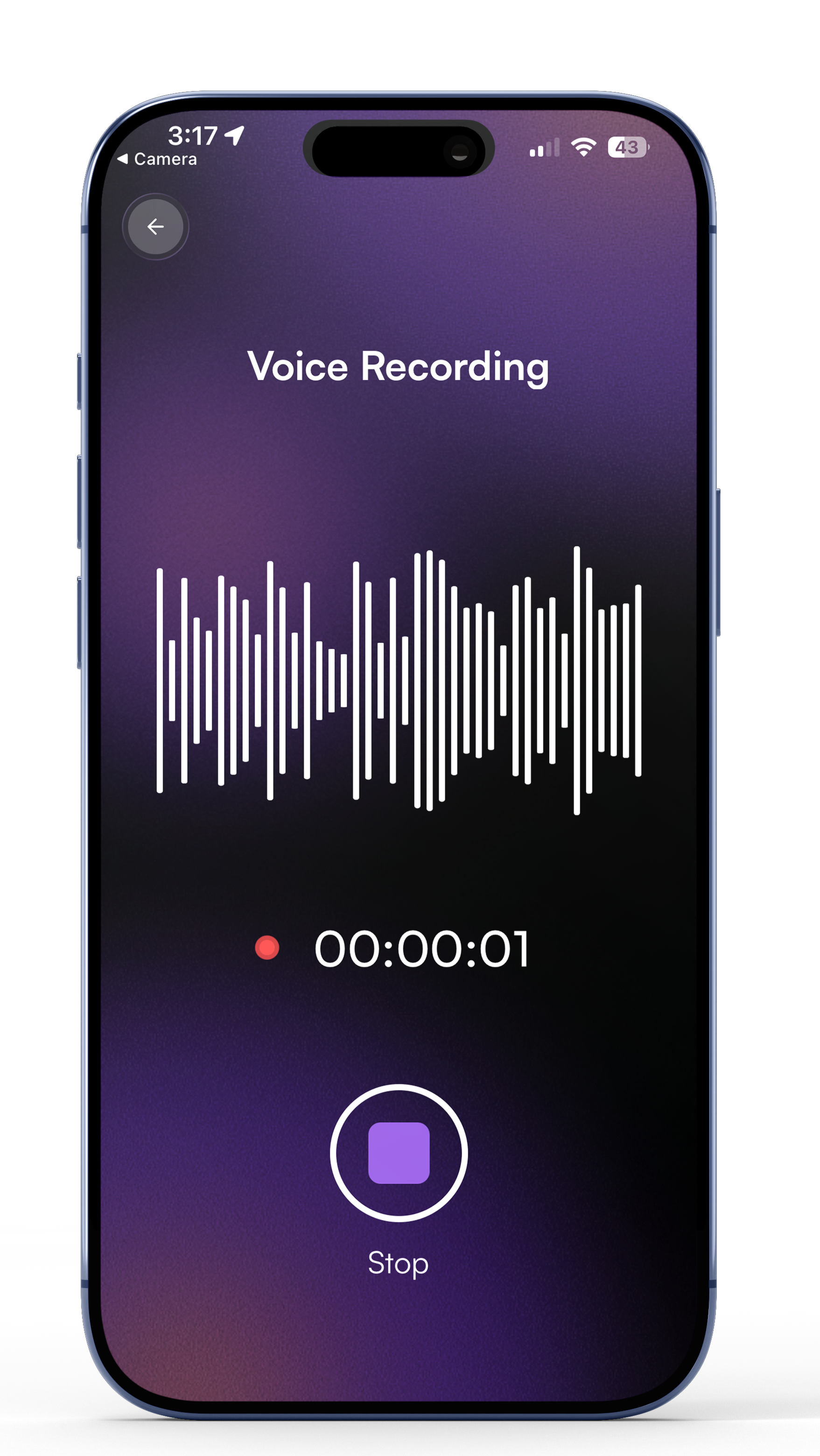The height and width of the screenshot is (1456, 820).
Task: Stop the voice recording
Action: tap(399, 1153)
